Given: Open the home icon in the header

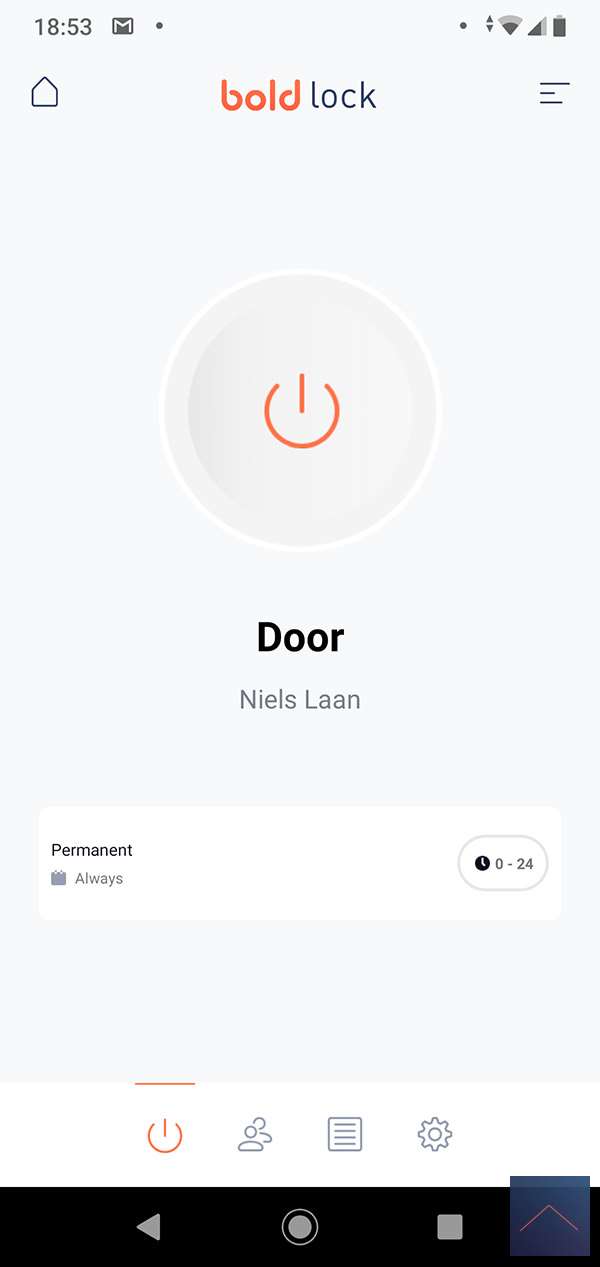Looking at the screenshot, I should (x=45, y=93).
